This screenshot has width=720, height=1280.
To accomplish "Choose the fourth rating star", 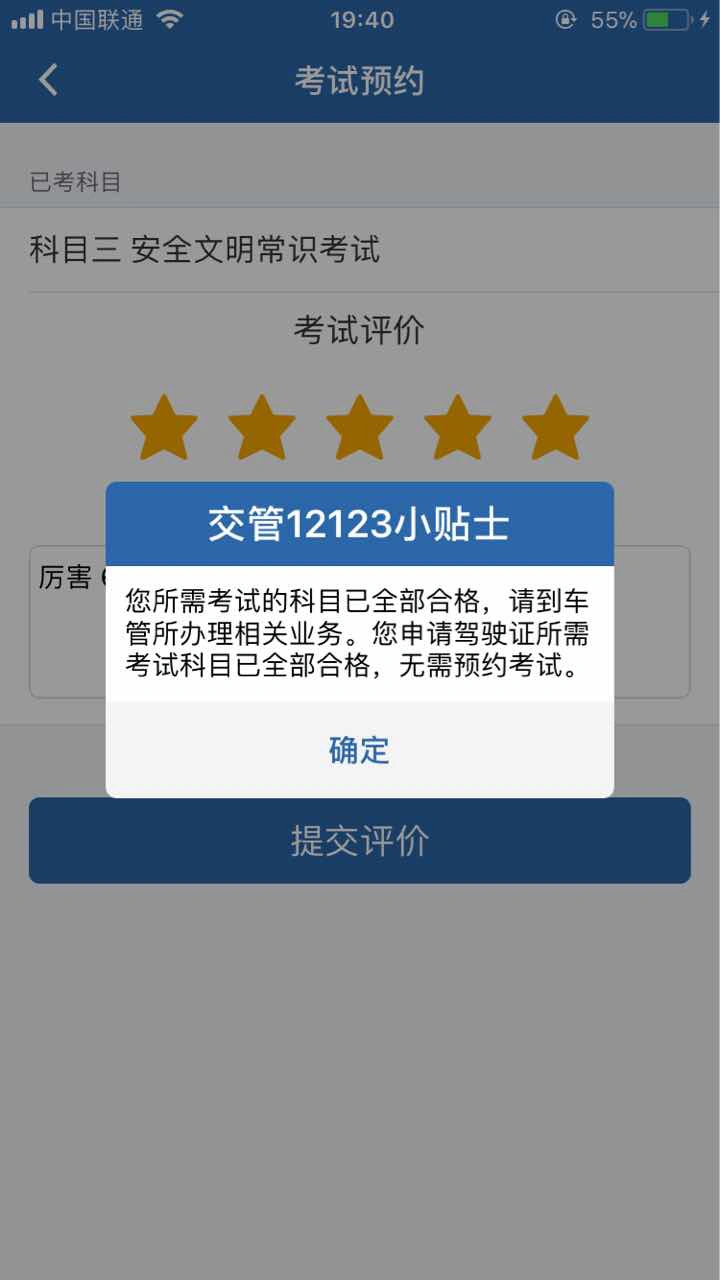I will point(458,427).
